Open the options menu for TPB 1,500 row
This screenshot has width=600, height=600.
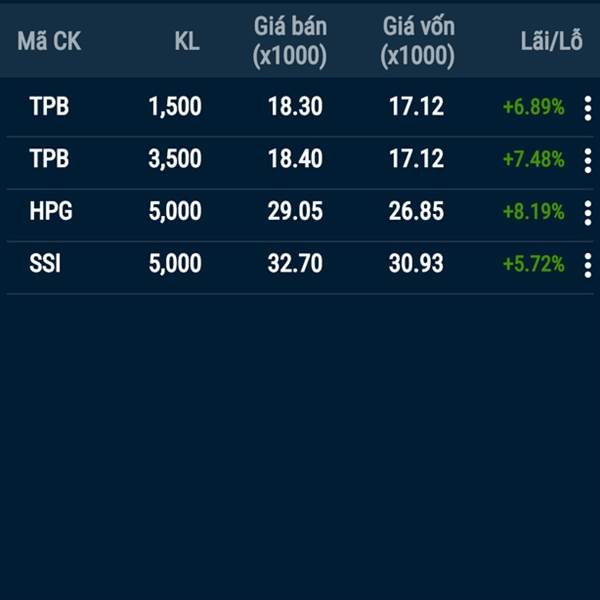click(587, 107)
